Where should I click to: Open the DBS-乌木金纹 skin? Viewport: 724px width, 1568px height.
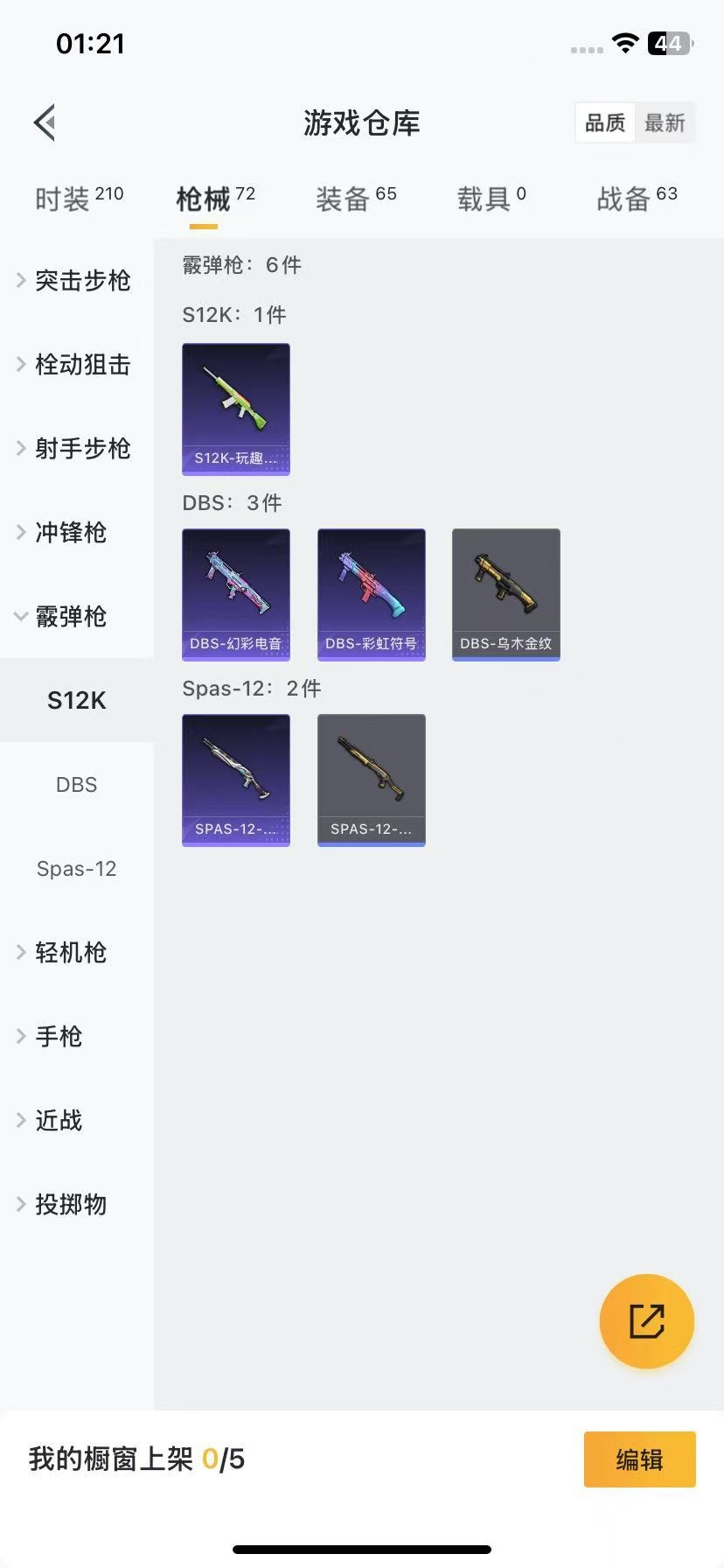coord(506,595)
